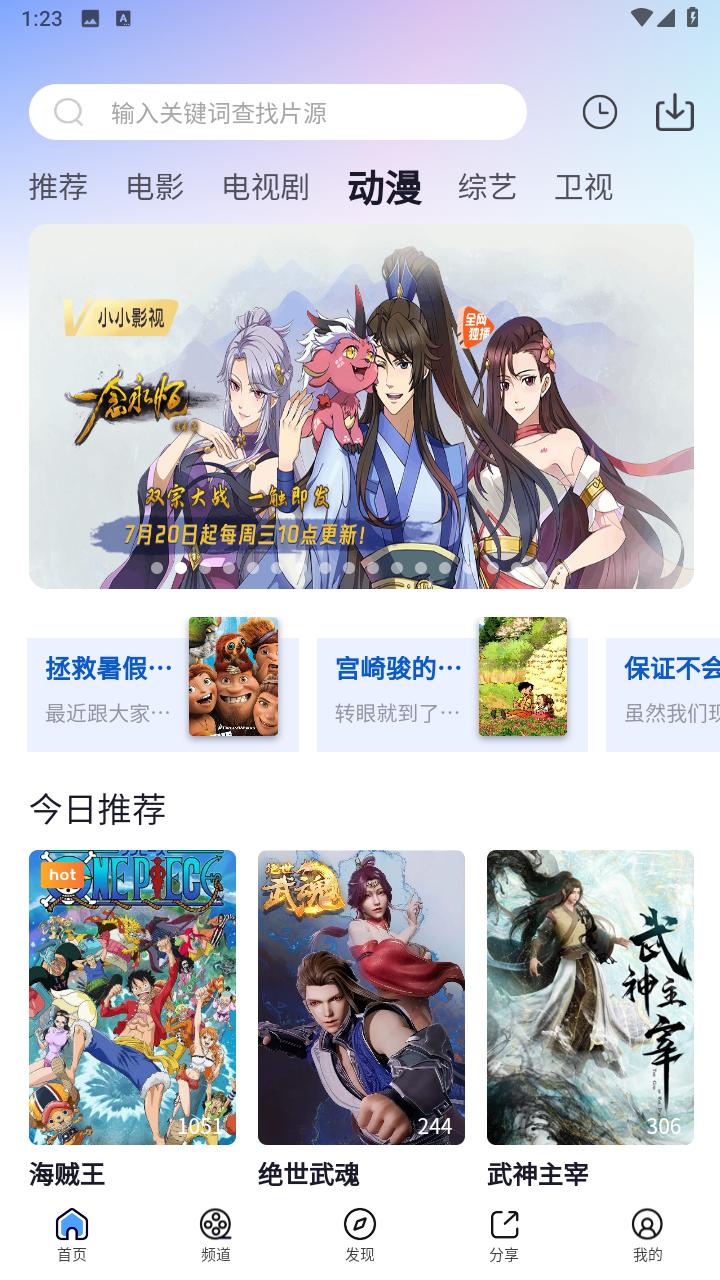
Task: Open the 武神主宰 poster thumbnail
Action: (589, 997)
